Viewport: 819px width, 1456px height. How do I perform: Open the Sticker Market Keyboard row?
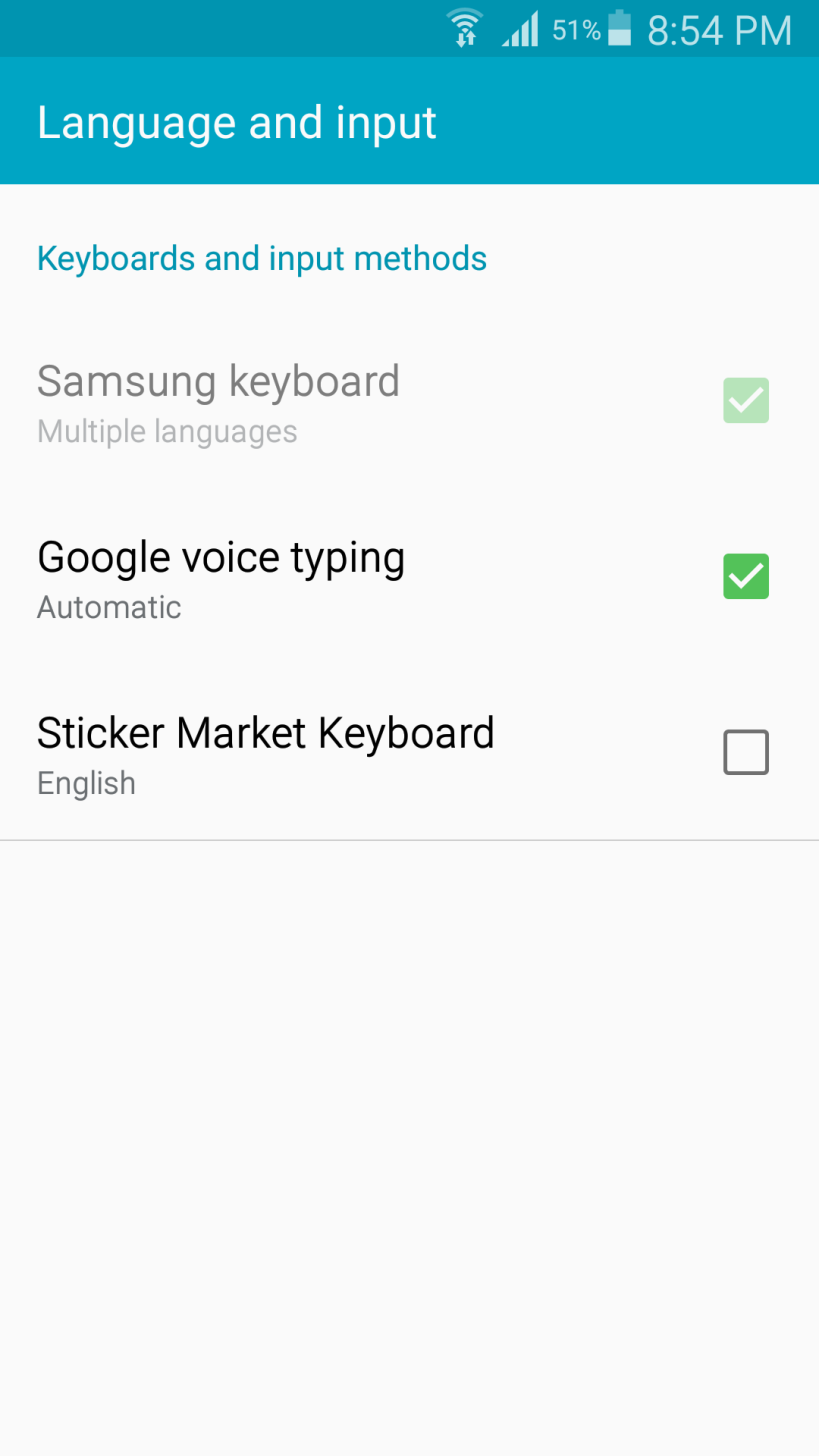409,753
